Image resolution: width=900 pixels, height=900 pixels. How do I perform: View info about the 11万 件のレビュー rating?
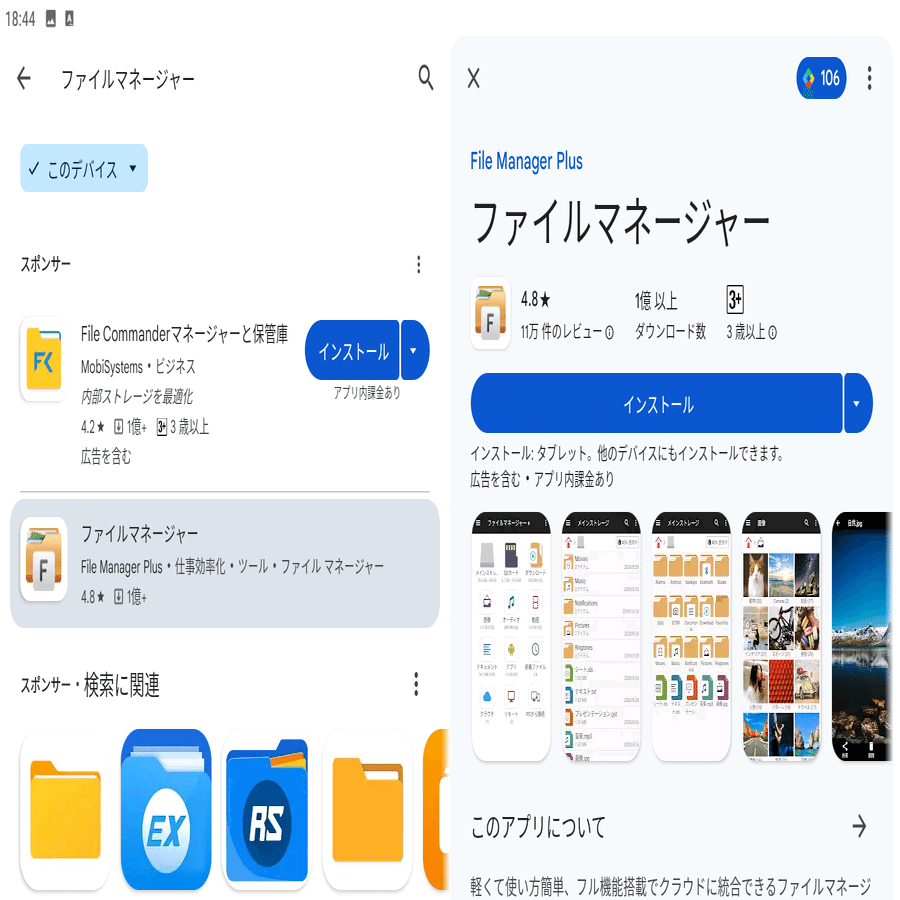[609, 333]
